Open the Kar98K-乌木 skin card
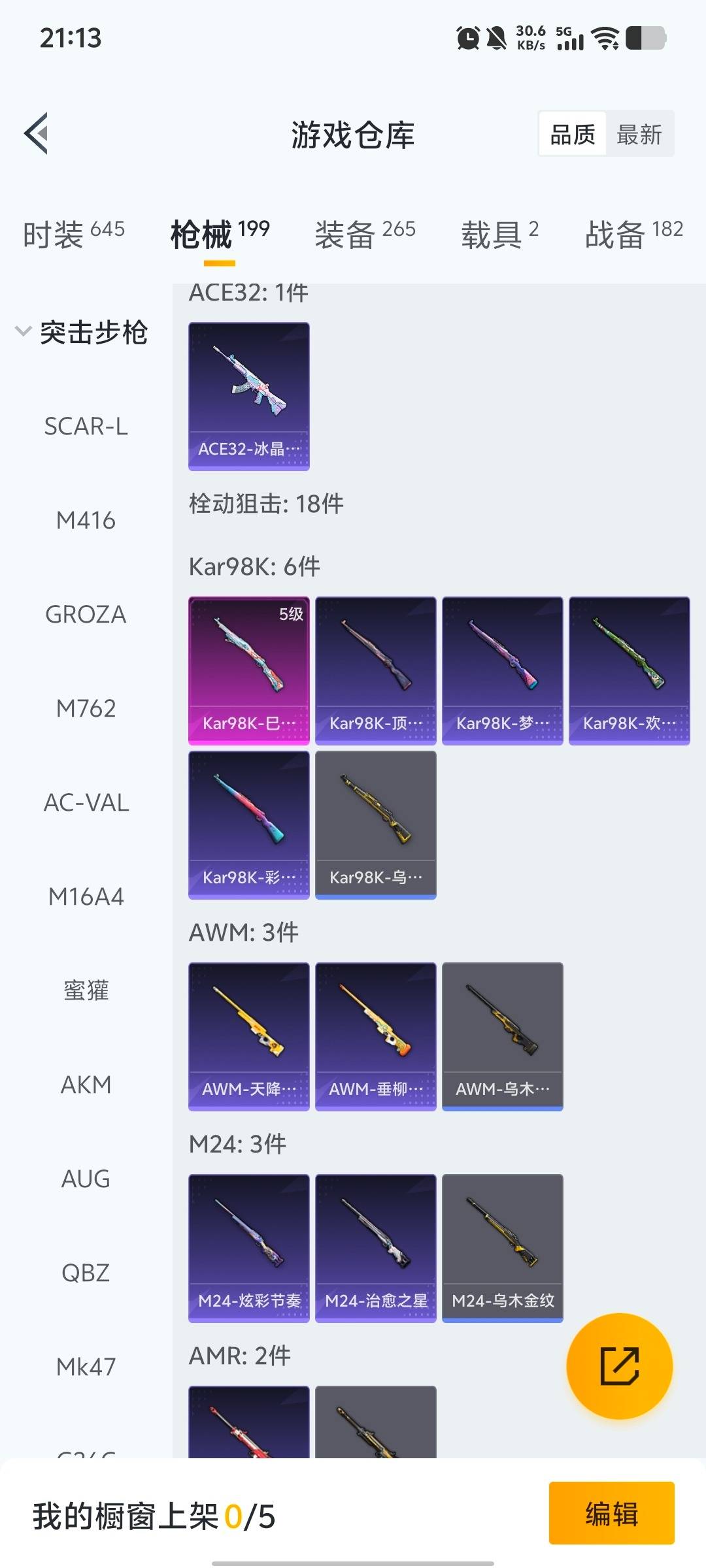Image resolution: width=706 pixels, height=1568 pixels. point(376,823)
